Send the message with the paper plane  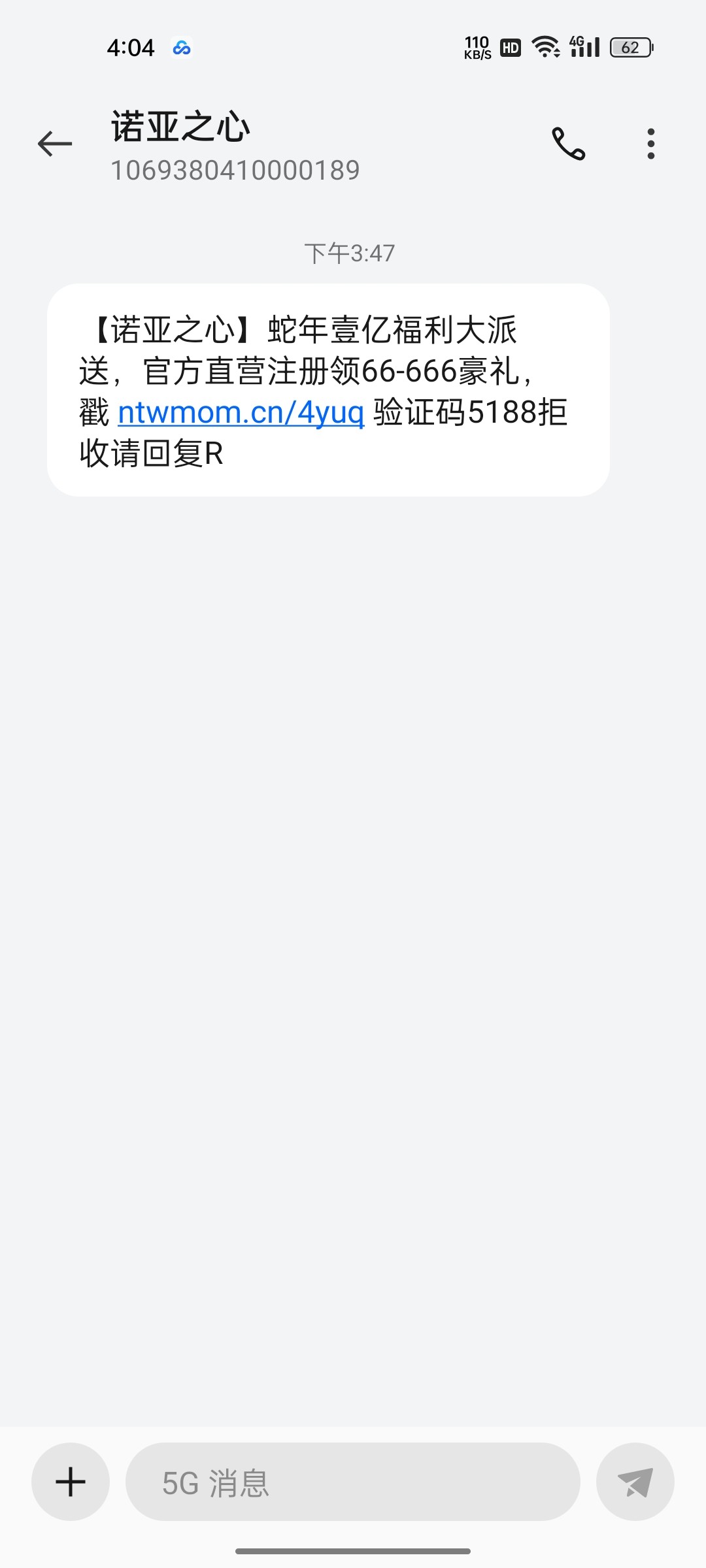coord(635,1481)
